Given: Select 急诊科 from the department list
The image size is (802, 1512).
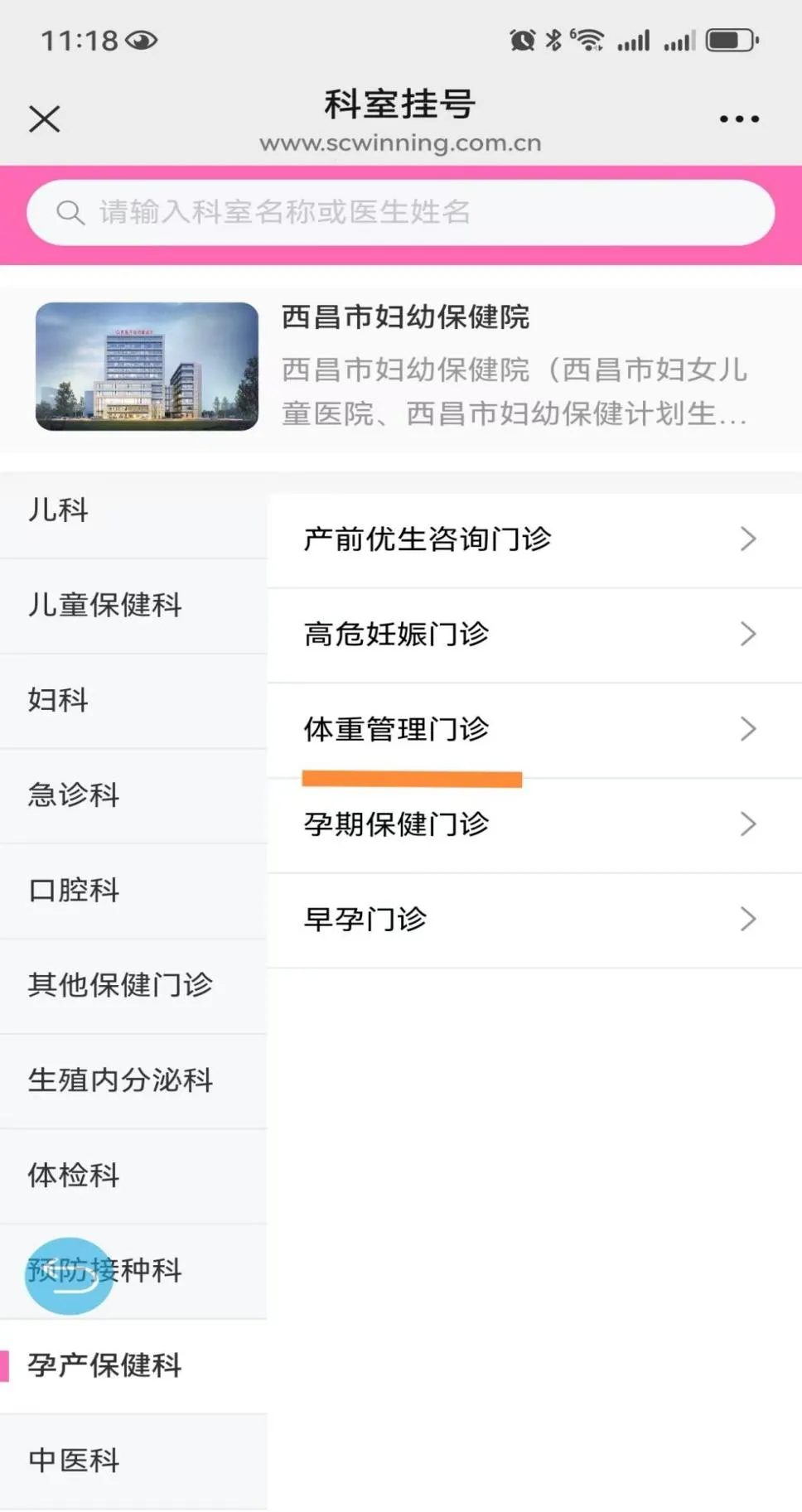Looking at the screenshot, I should [133, 795].
